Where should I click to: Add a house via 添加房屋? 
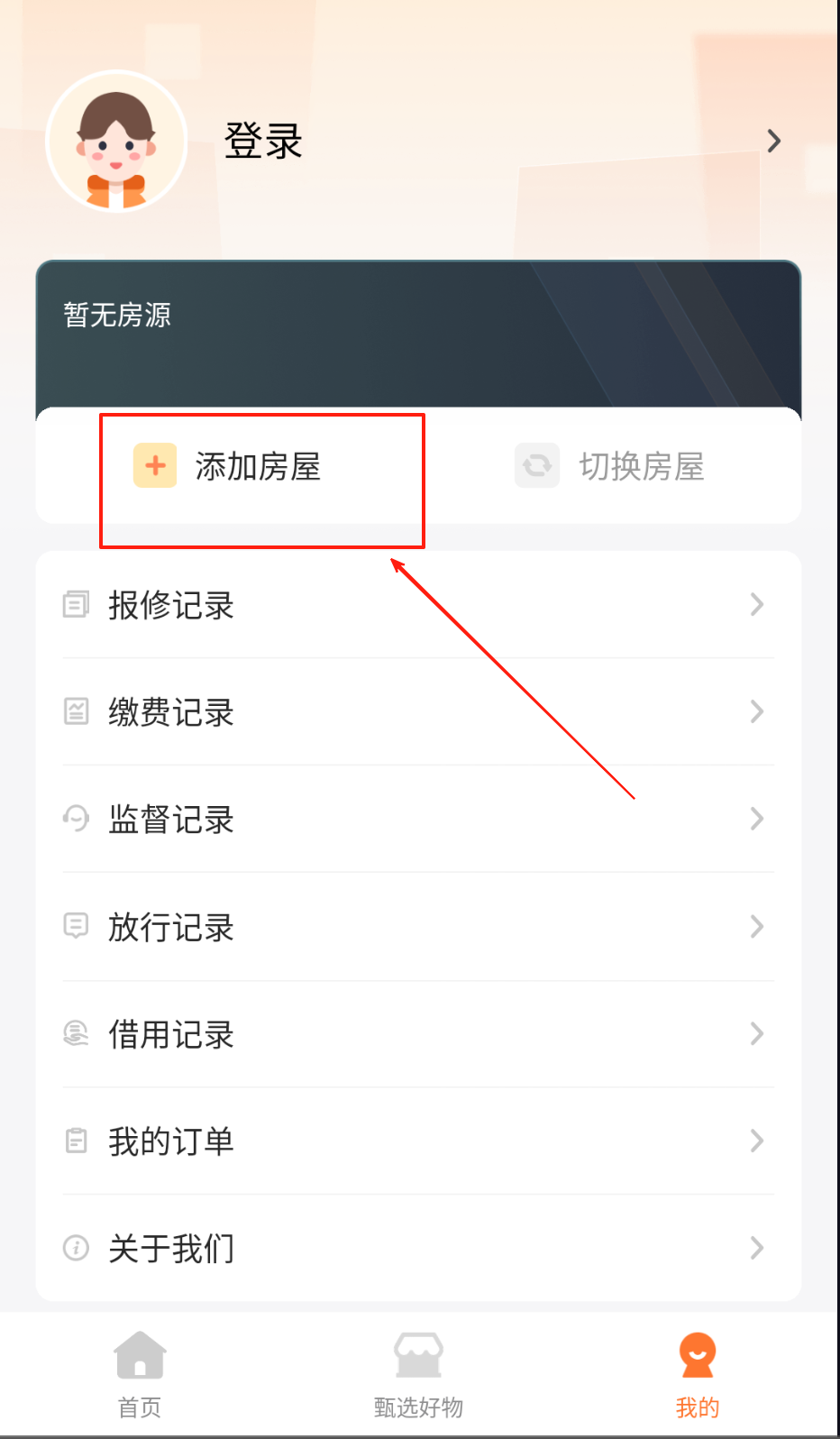(227, 466)
